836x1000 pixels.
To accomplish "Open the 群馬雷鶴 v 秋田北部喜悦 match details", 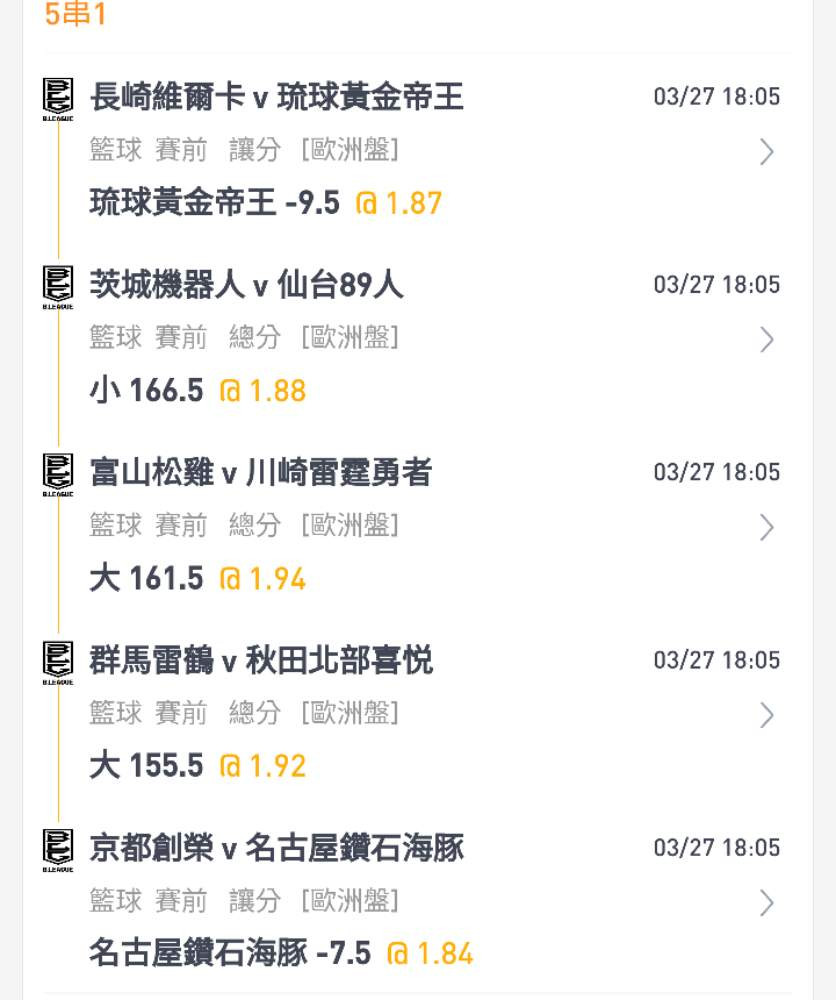I will click(766, 715).
